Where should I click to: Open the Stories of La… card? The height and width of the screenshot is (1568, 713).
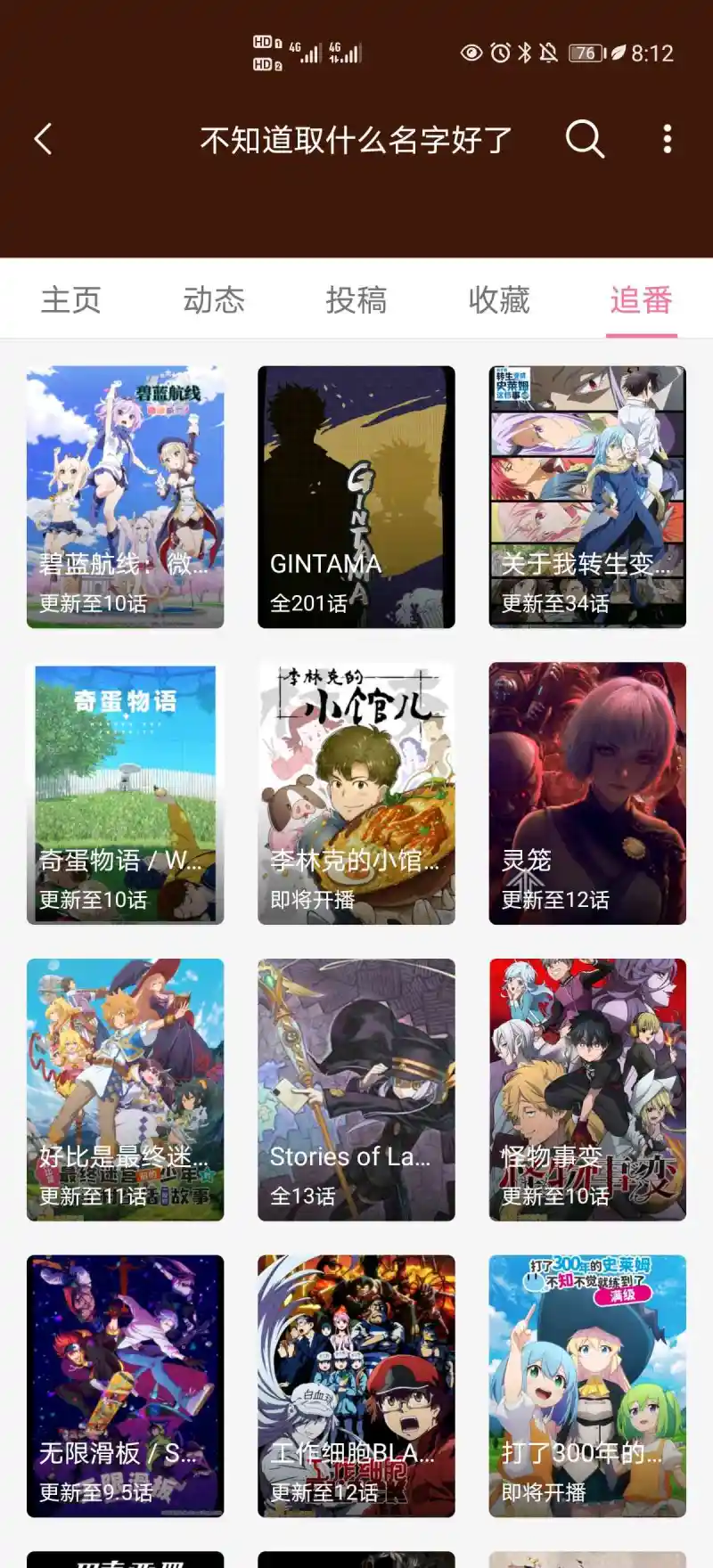click(x=356, y=1089)
